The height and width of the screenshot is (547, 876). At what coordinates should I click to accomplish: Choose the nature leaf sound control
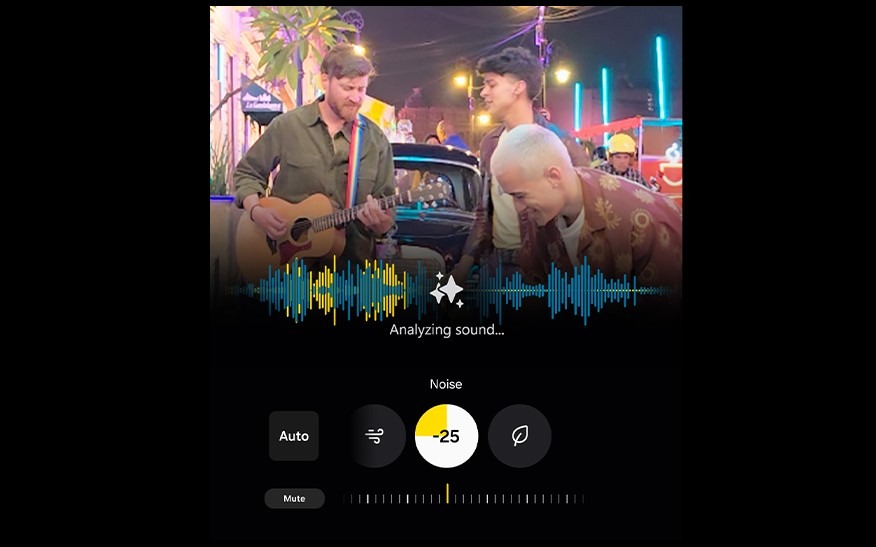coord(520,436)
